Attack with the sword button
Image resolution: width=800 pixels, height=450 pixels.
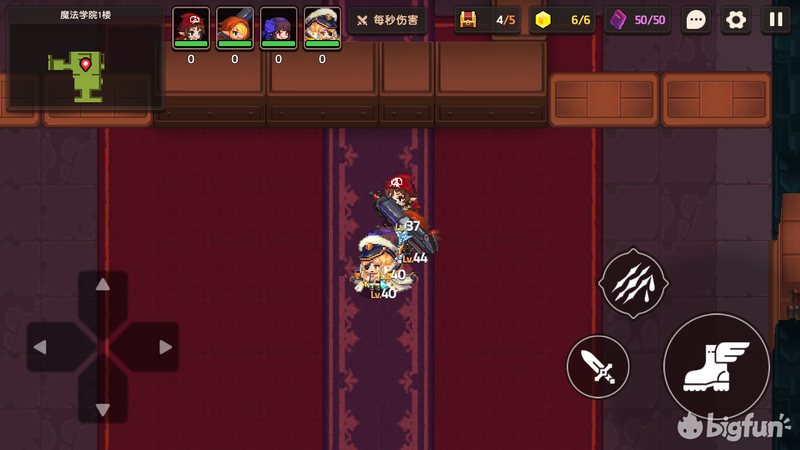point(598,367)
